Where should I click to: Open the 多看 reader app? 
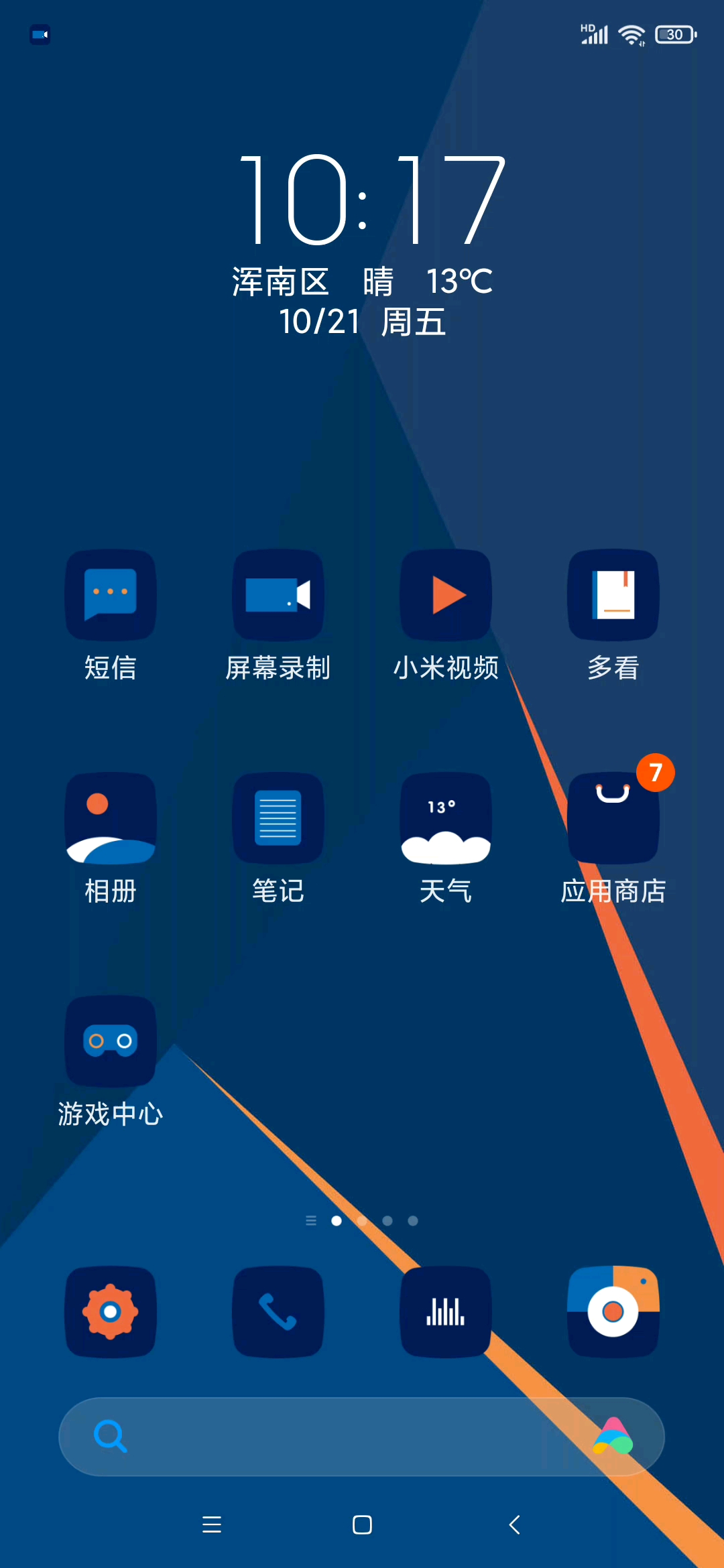point(613,595)
